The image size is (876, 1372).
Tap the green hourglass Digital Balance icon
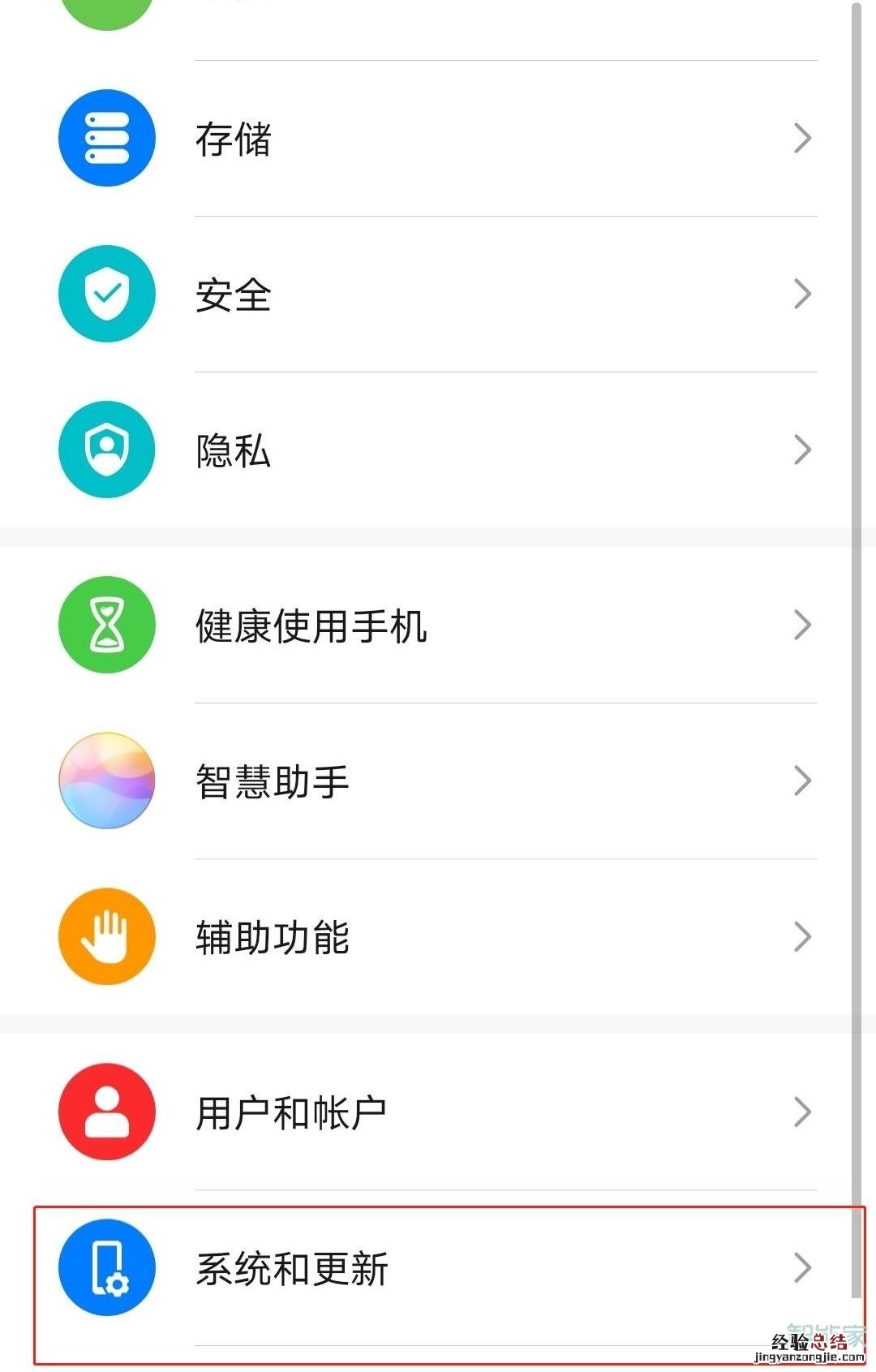tap(106, 624)
